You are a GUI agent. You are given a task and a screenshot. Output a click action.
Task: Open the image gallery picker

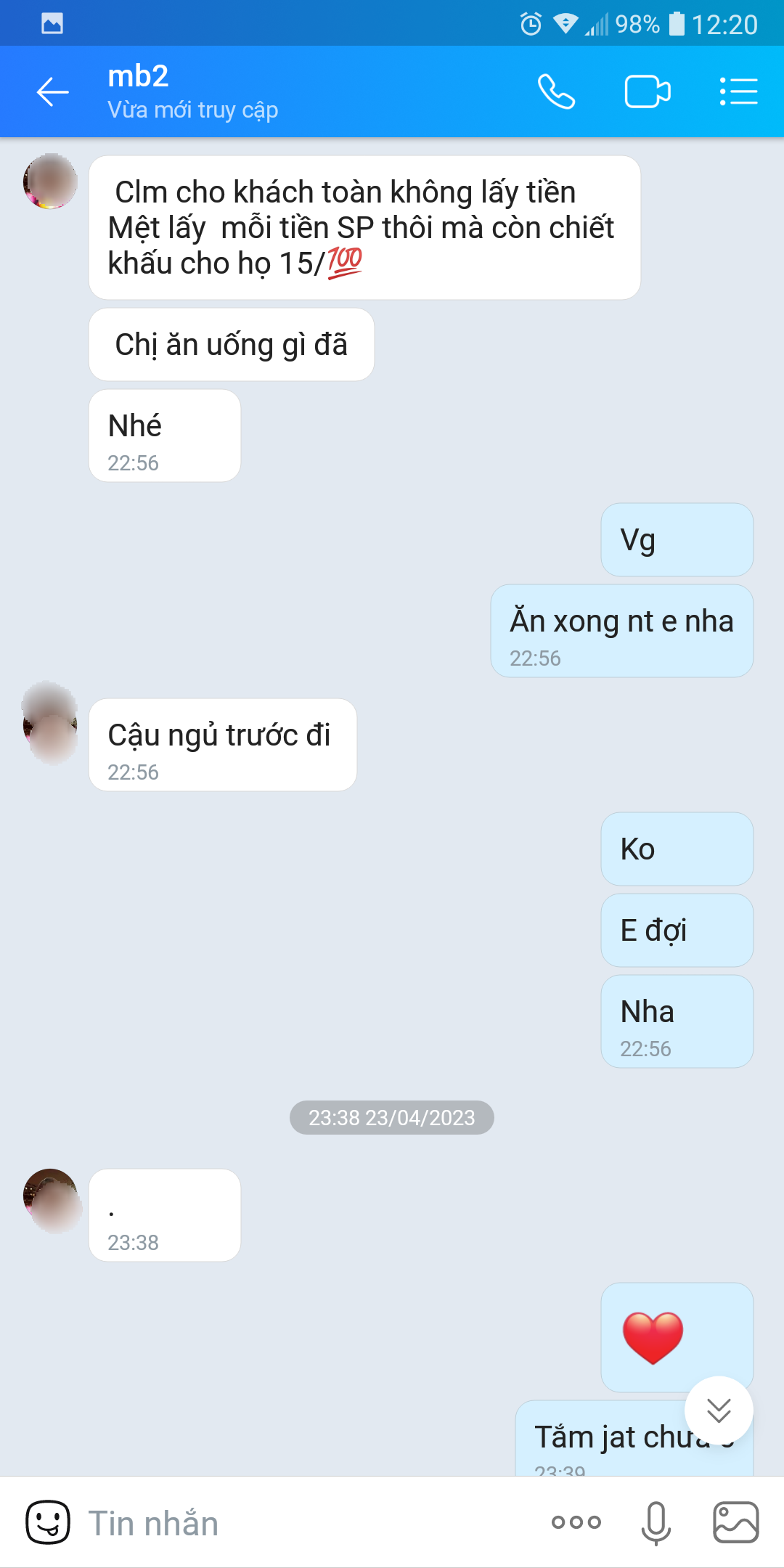pos(735,1522)
